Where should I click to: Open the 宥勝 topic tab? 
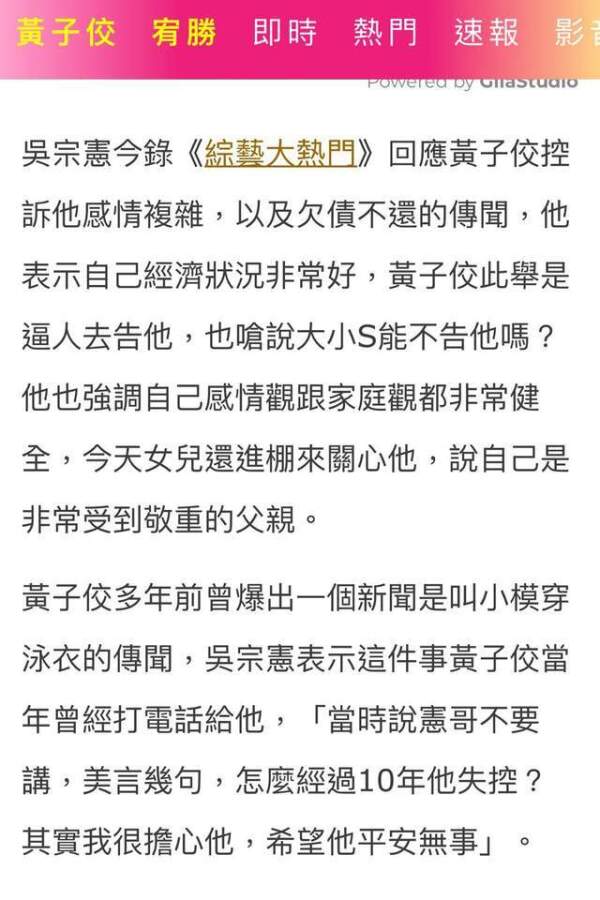point(184,33)
